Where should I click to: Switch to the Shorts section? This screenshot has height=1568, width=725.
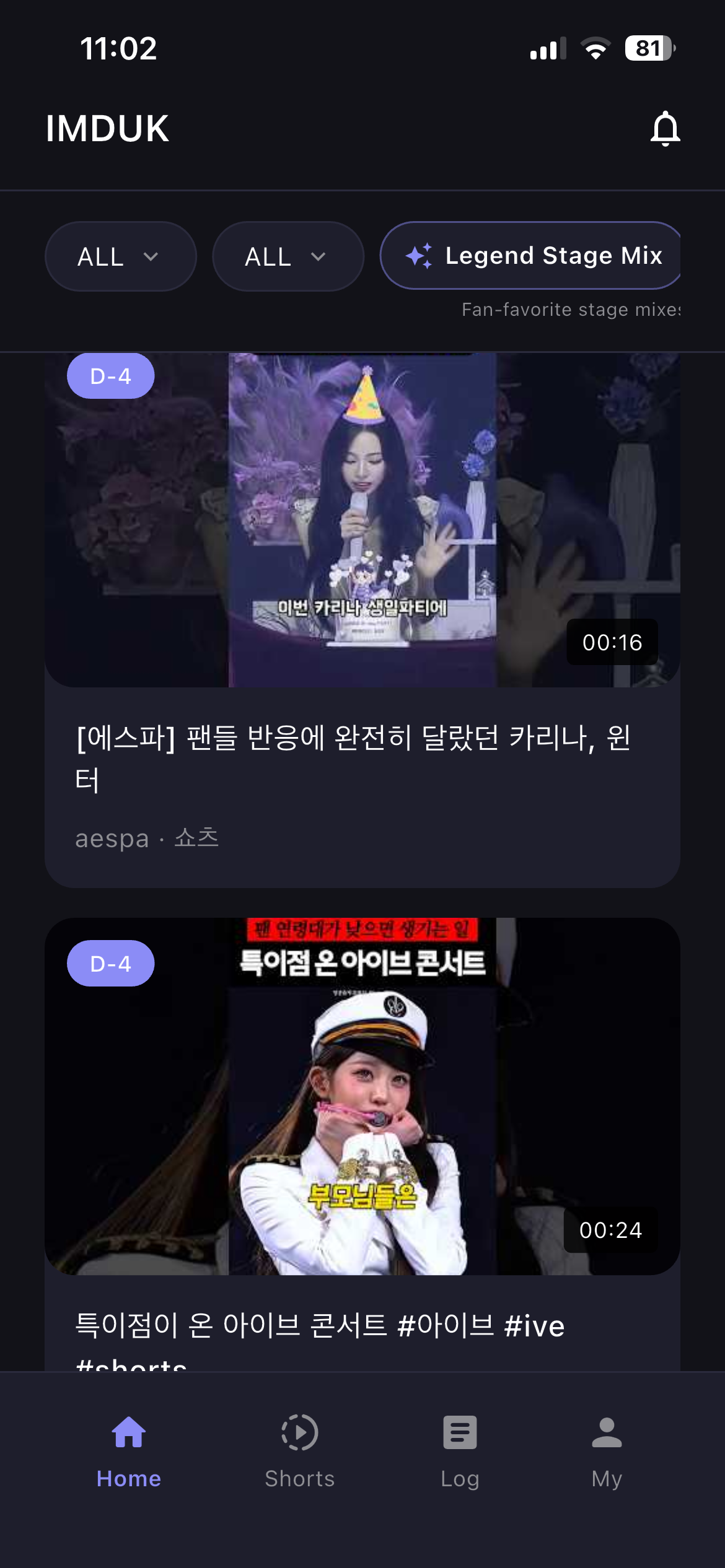[299, 1449]
